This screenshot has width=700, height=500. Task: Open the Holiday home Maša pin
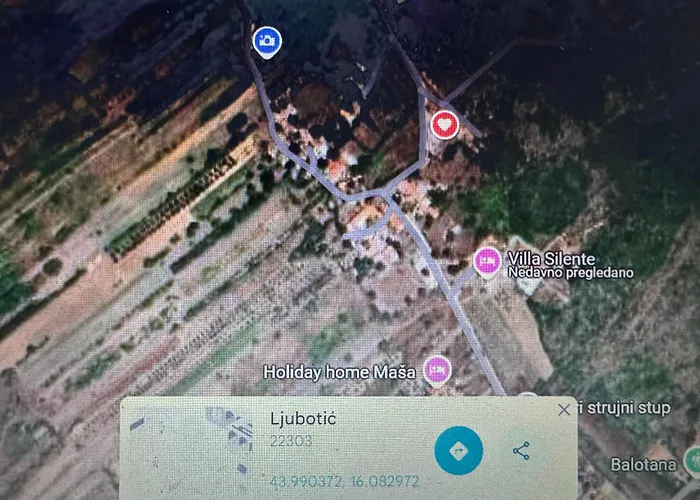click(x=438, y=369)
